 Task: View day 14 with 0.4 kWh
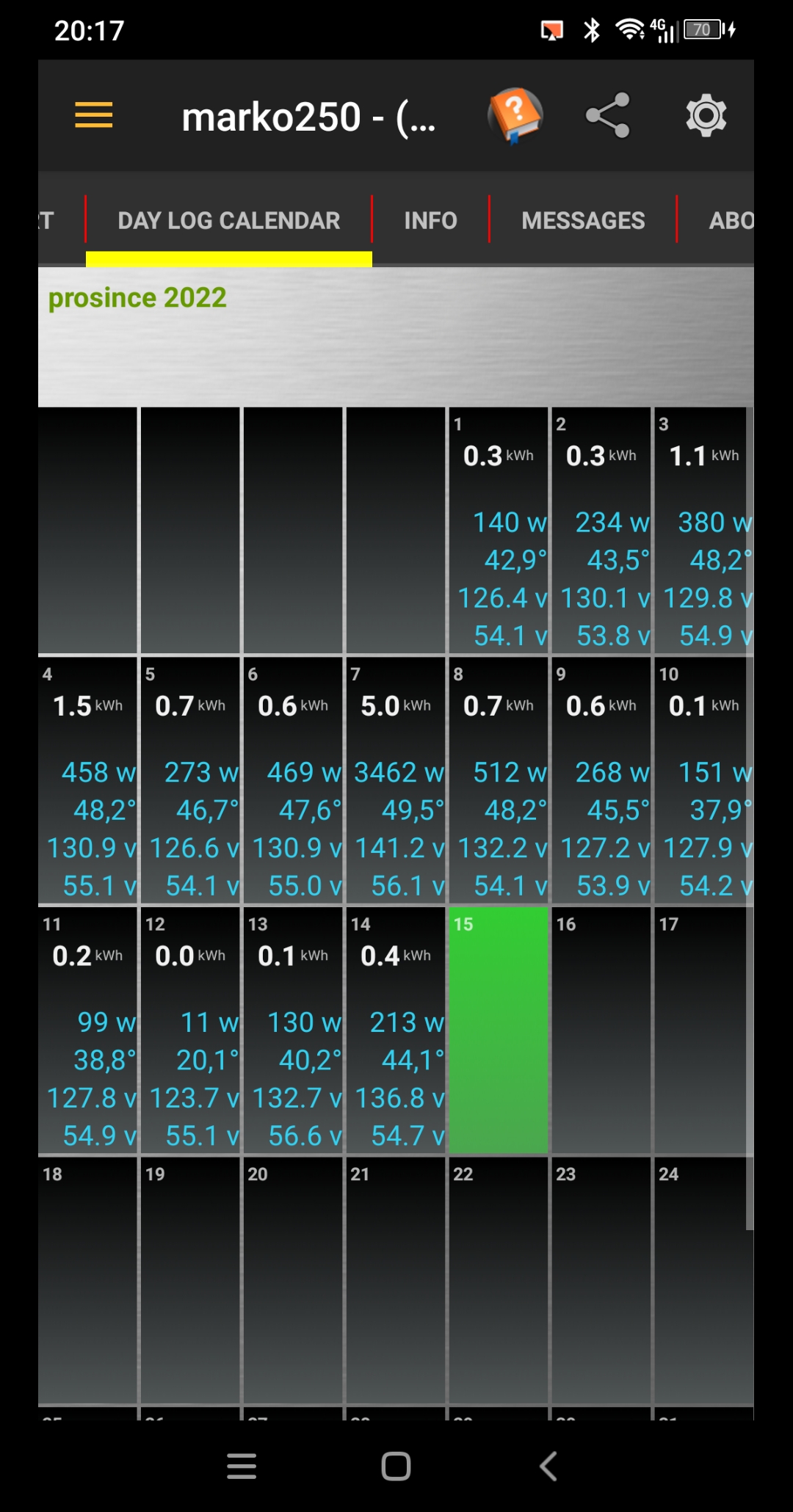click(396, 1030)
